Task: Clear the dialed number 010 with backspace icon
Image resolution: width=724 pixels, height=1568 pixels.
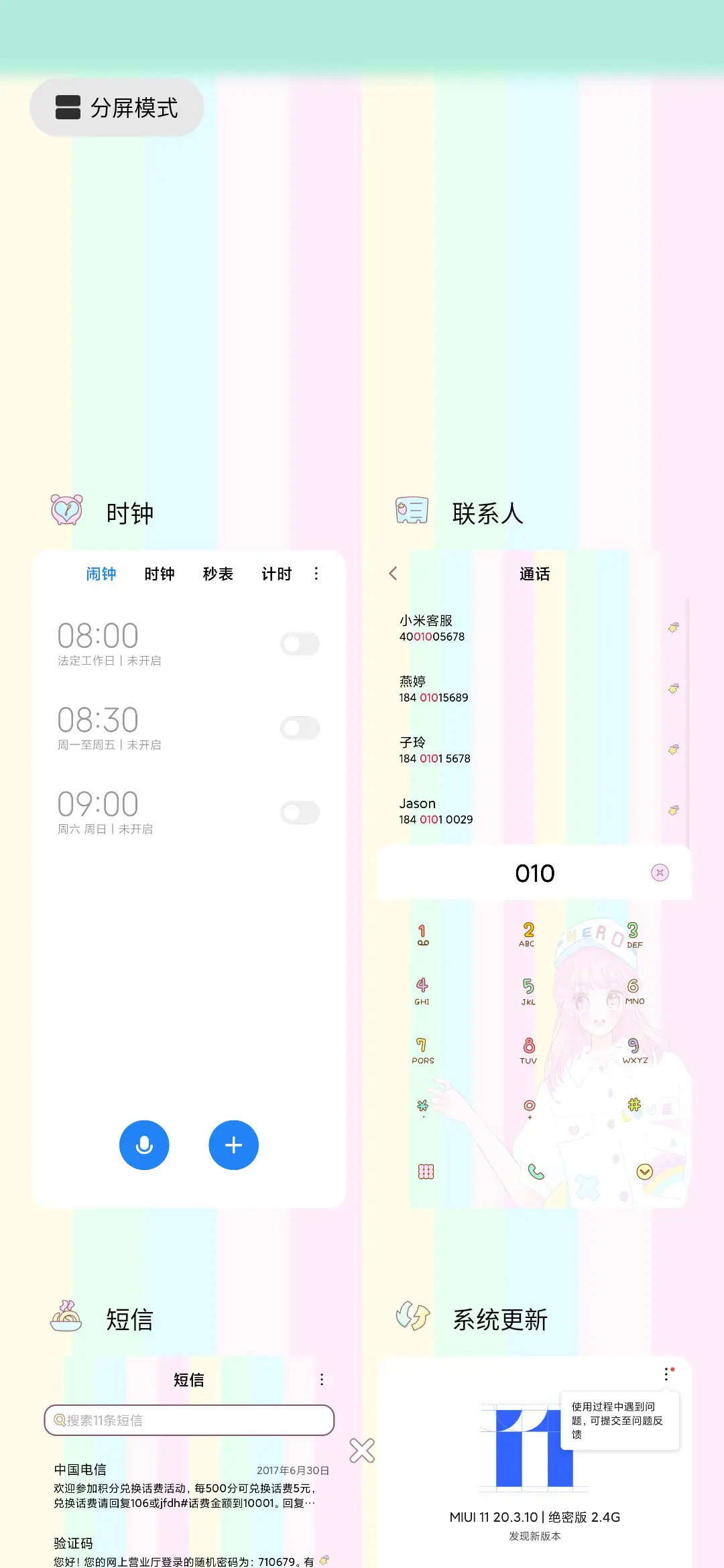Action: point(660,872)
